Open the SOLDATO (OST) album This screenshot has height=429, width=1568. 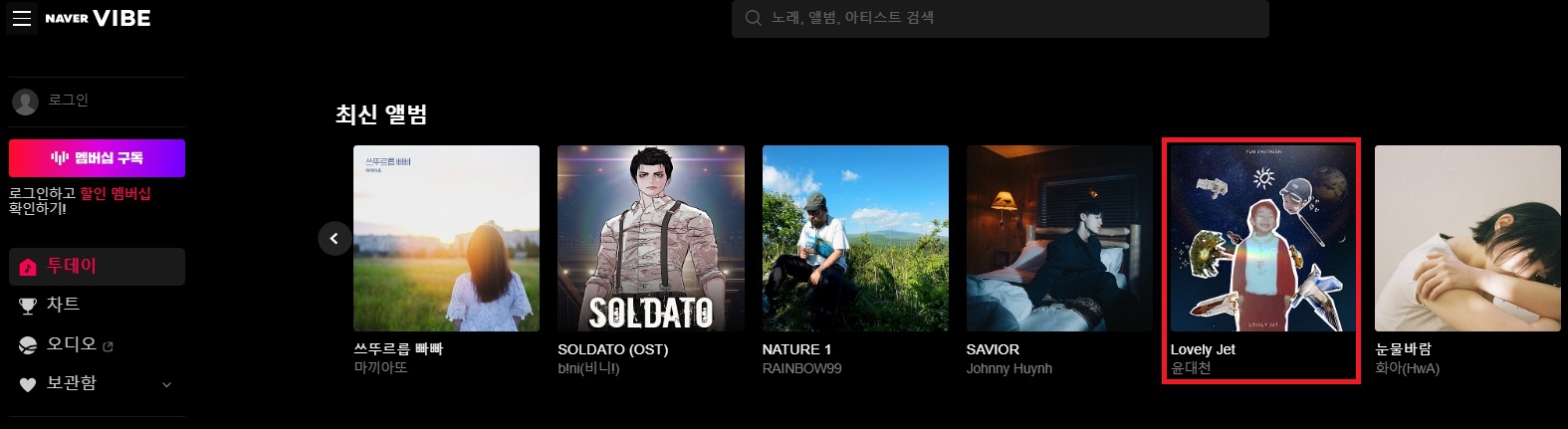650,239
